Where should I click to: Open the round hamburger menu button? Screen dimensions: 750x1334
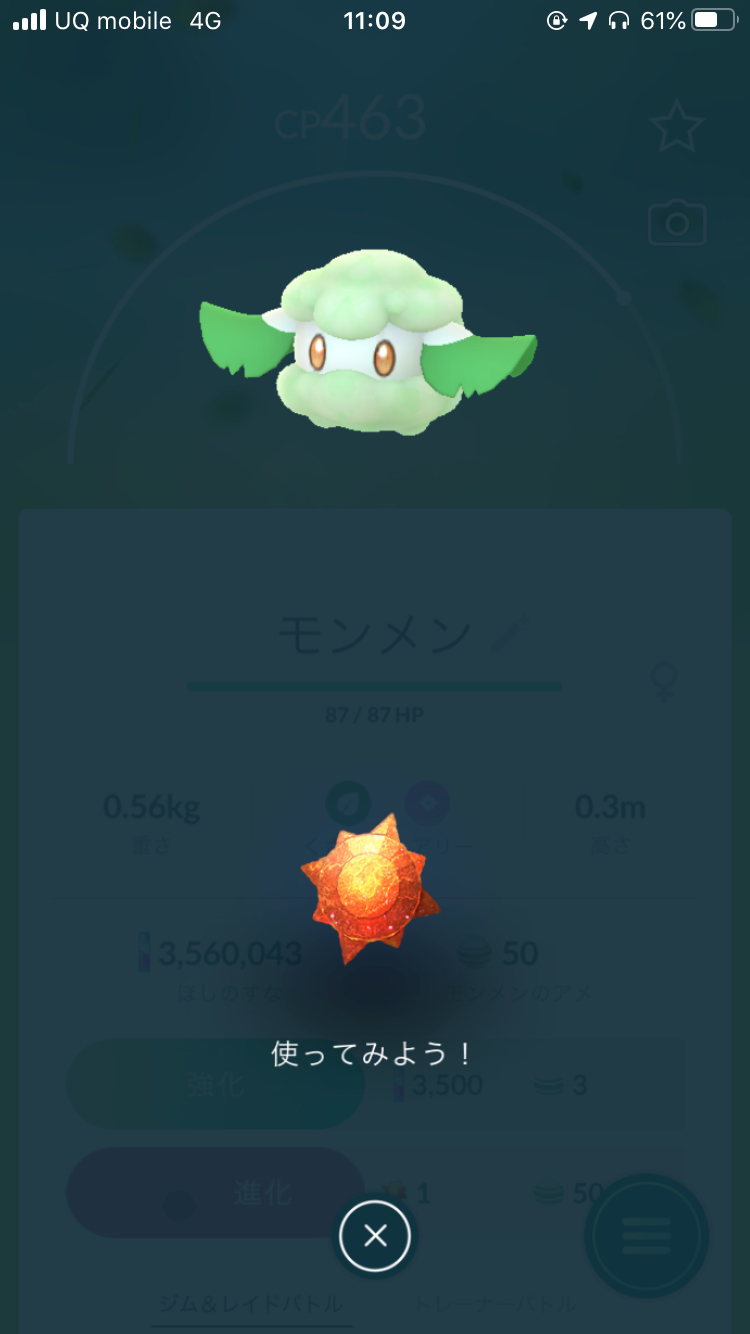(x=647, y=1236)
